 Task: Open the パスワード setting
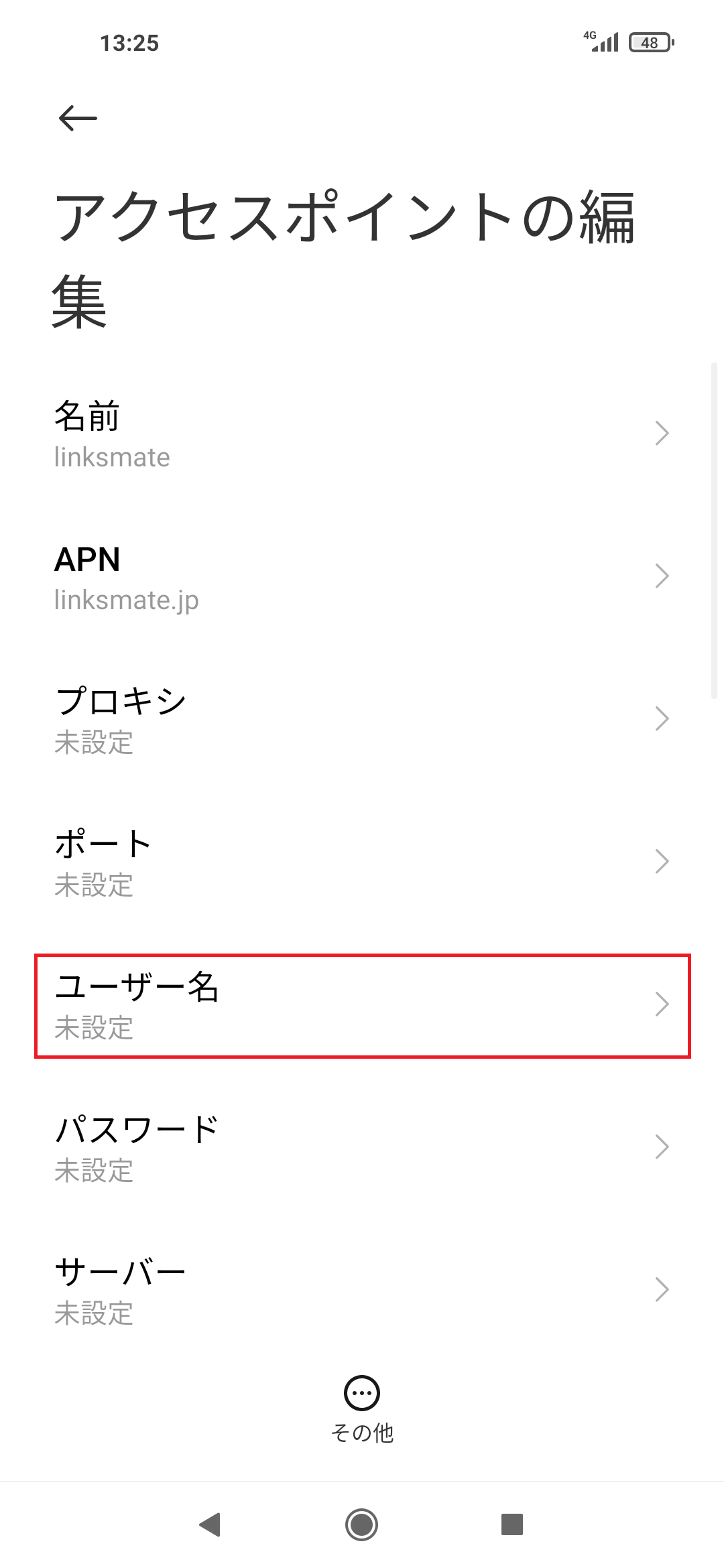[x=362, y=1147]
